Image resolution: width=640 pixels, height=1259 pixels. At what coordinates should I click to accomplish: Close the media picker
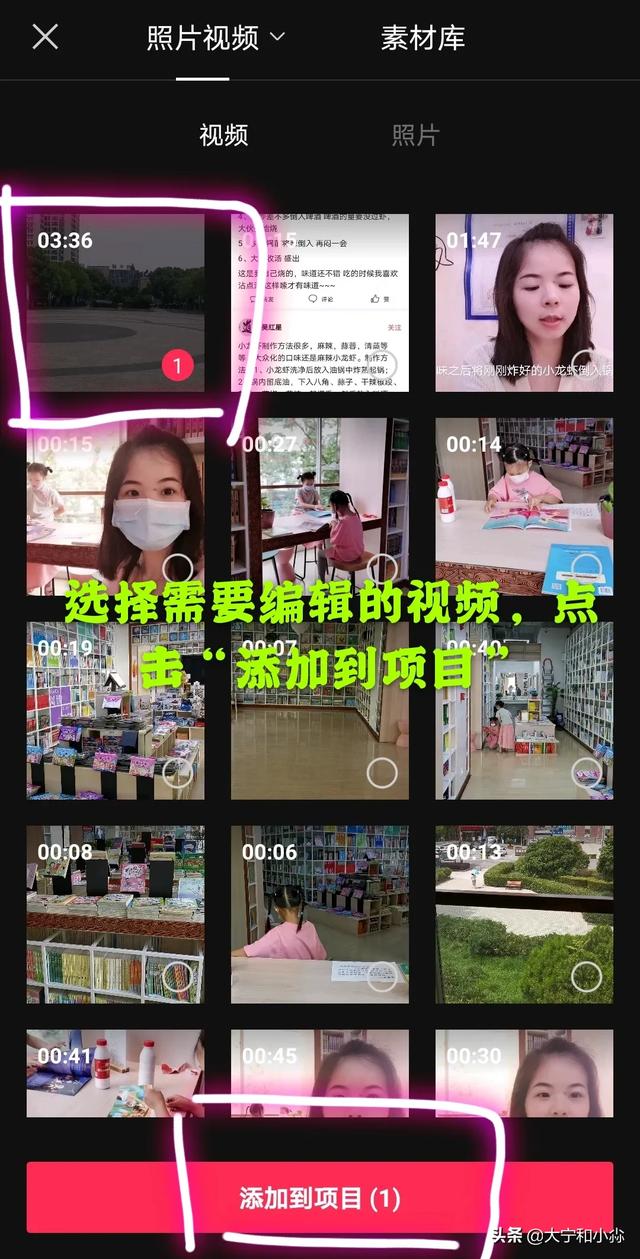pos(45,38)
